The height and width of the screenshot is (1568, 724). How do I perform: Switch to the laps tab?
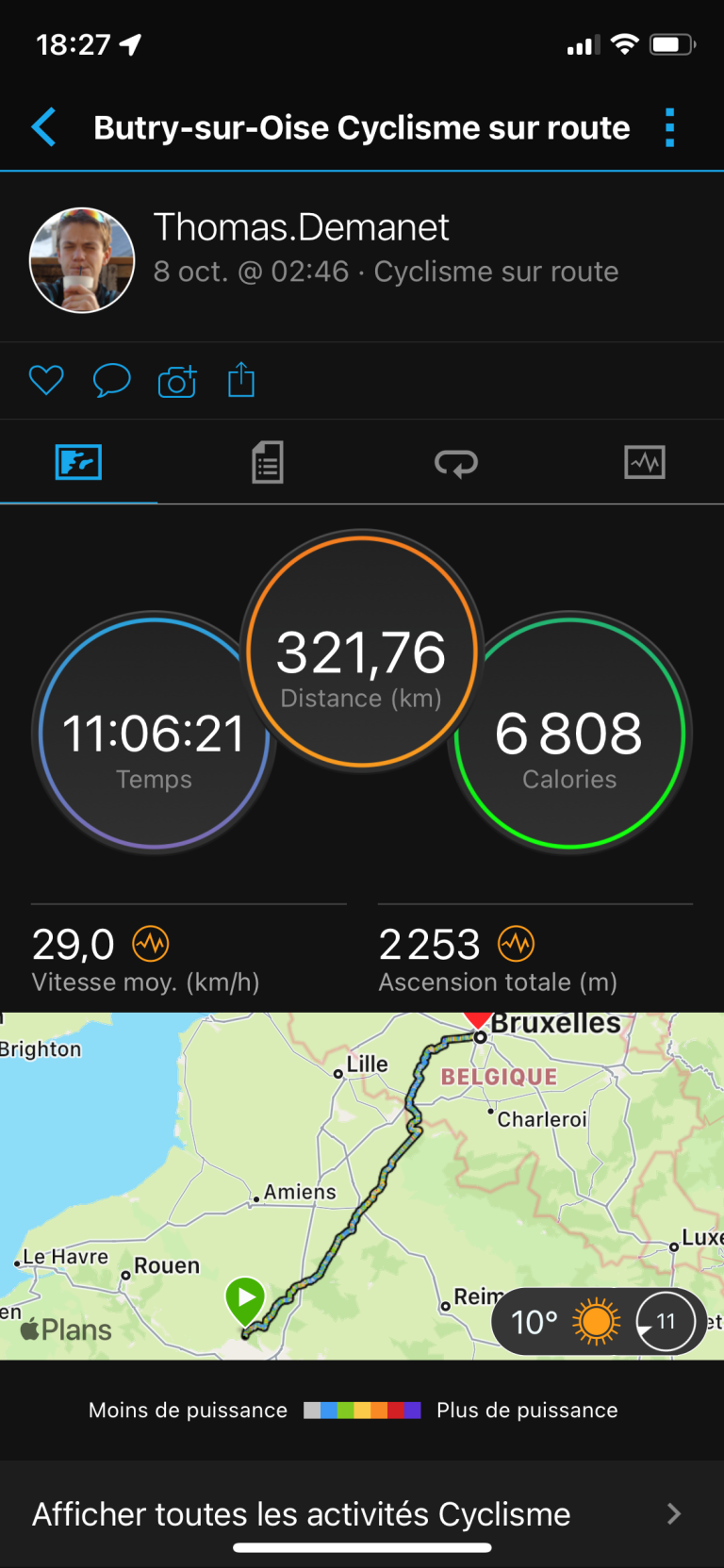(x=456, y=463)
